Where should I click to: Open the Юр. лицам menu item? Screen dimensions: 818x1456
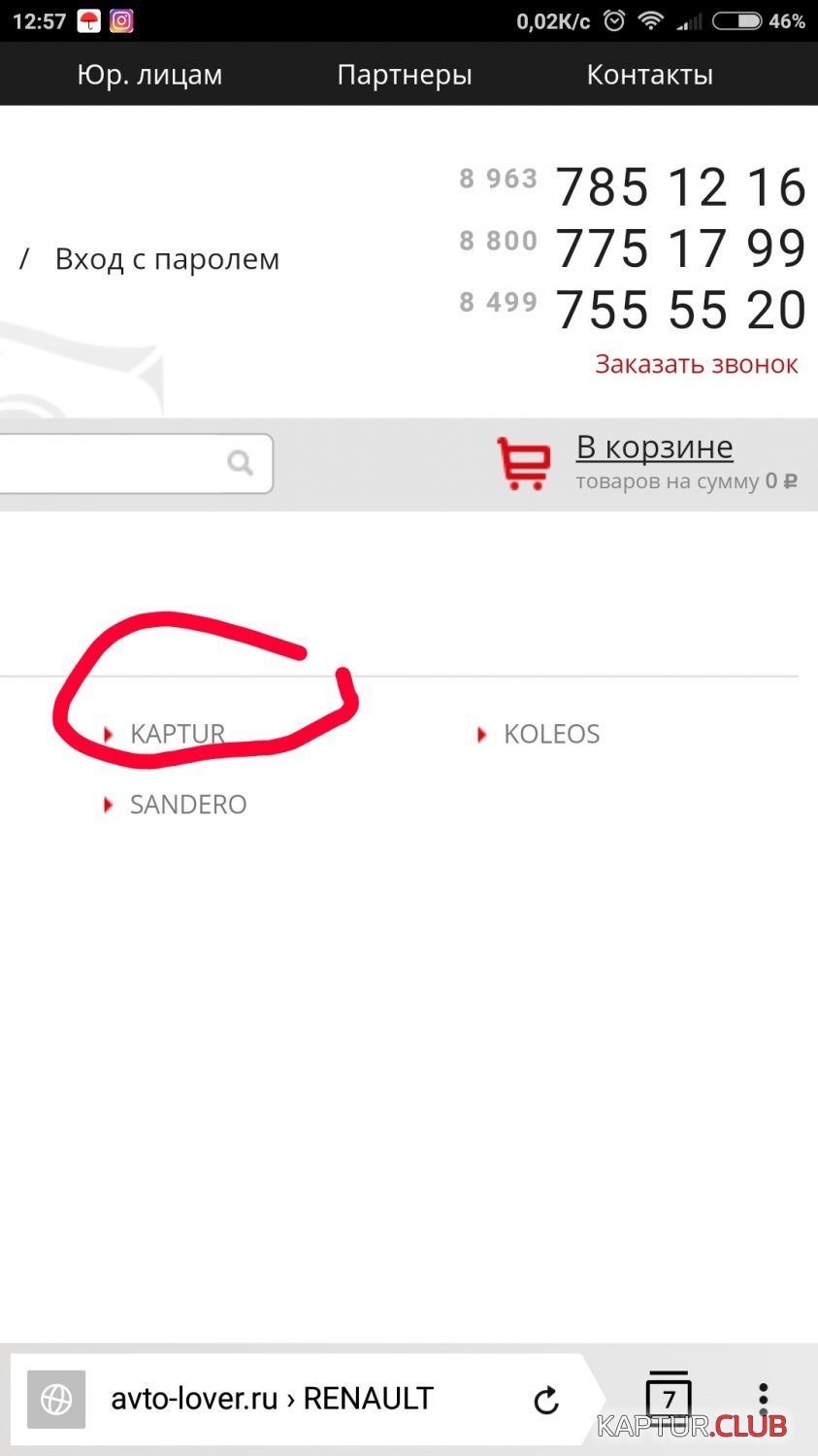tap(149, 75)
